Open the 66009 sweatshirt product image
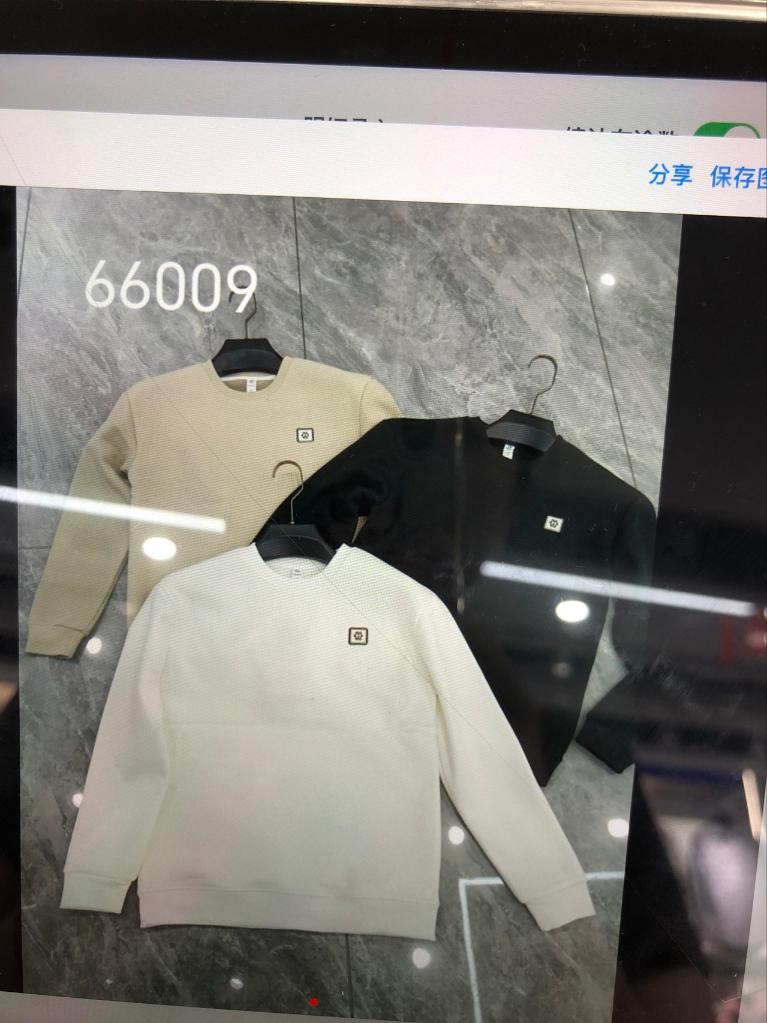 (x=340, y=600)
